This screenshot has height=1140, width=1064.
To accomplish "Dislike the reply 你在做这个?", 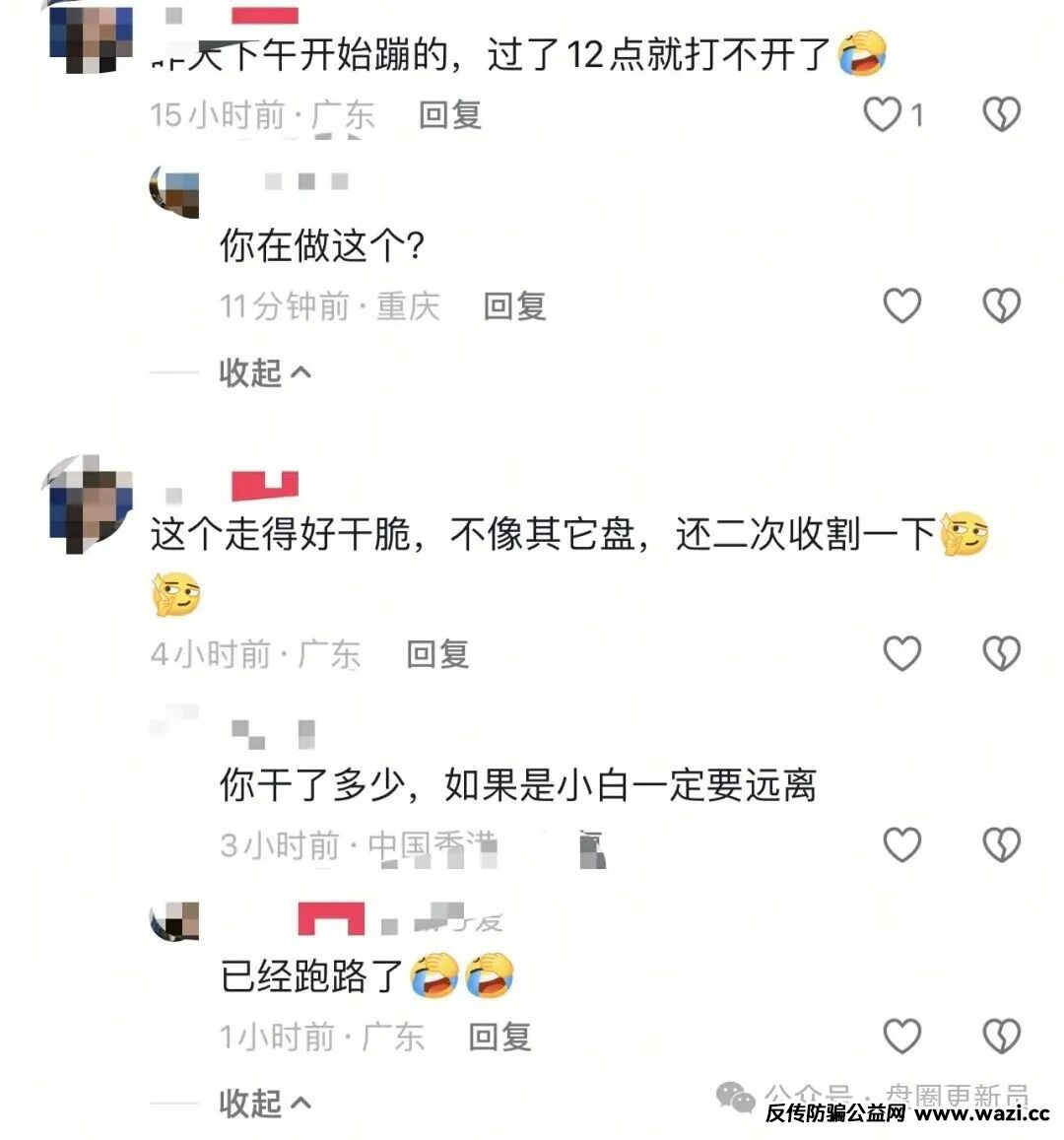I will coord(1001,305).
